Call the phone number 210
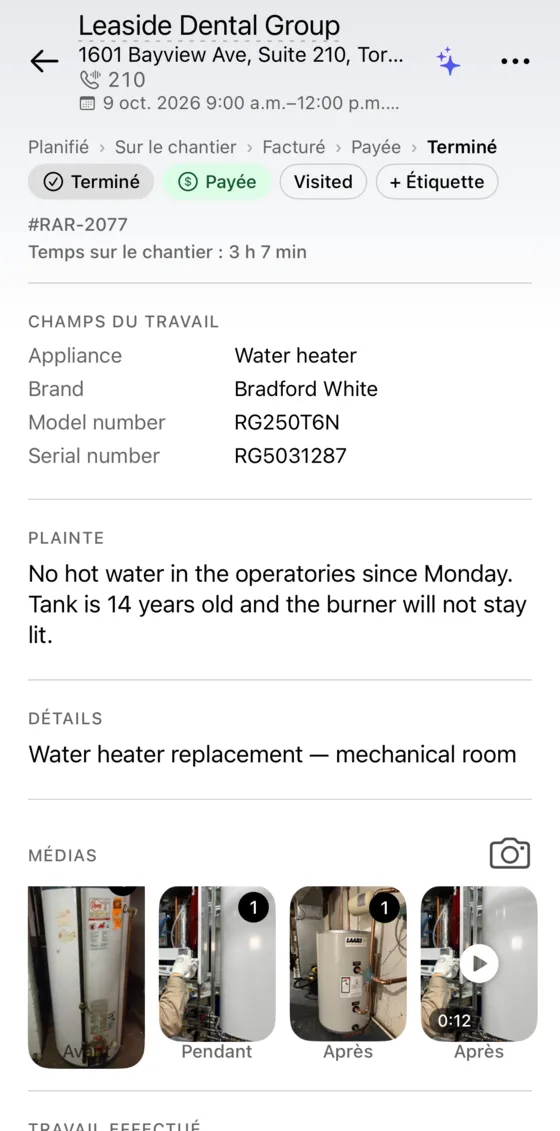 pyautogui.click(x=112, y=79)
